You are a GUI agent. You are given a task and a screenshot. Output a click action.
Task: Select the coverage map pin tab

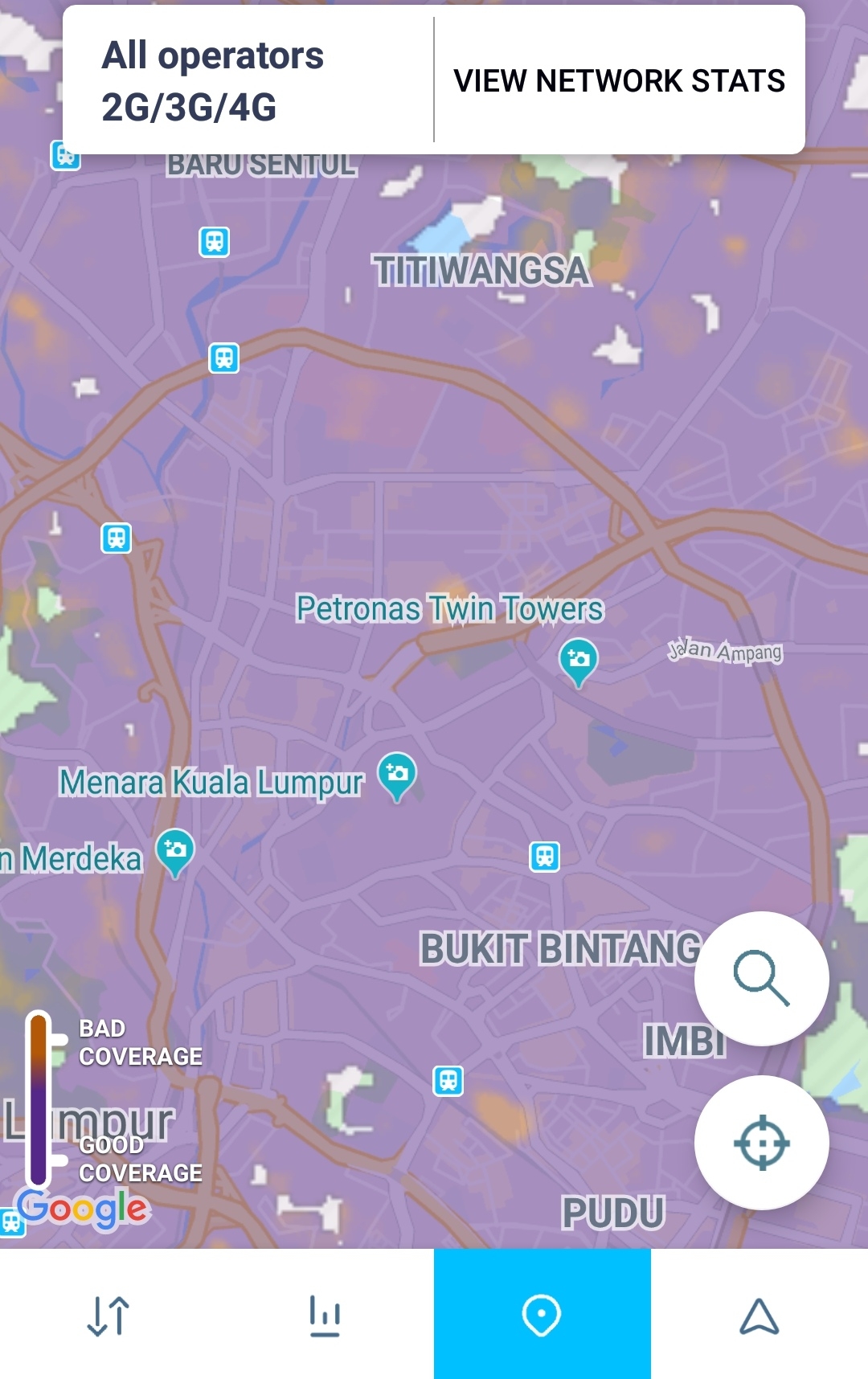[x=542, y=1315]
